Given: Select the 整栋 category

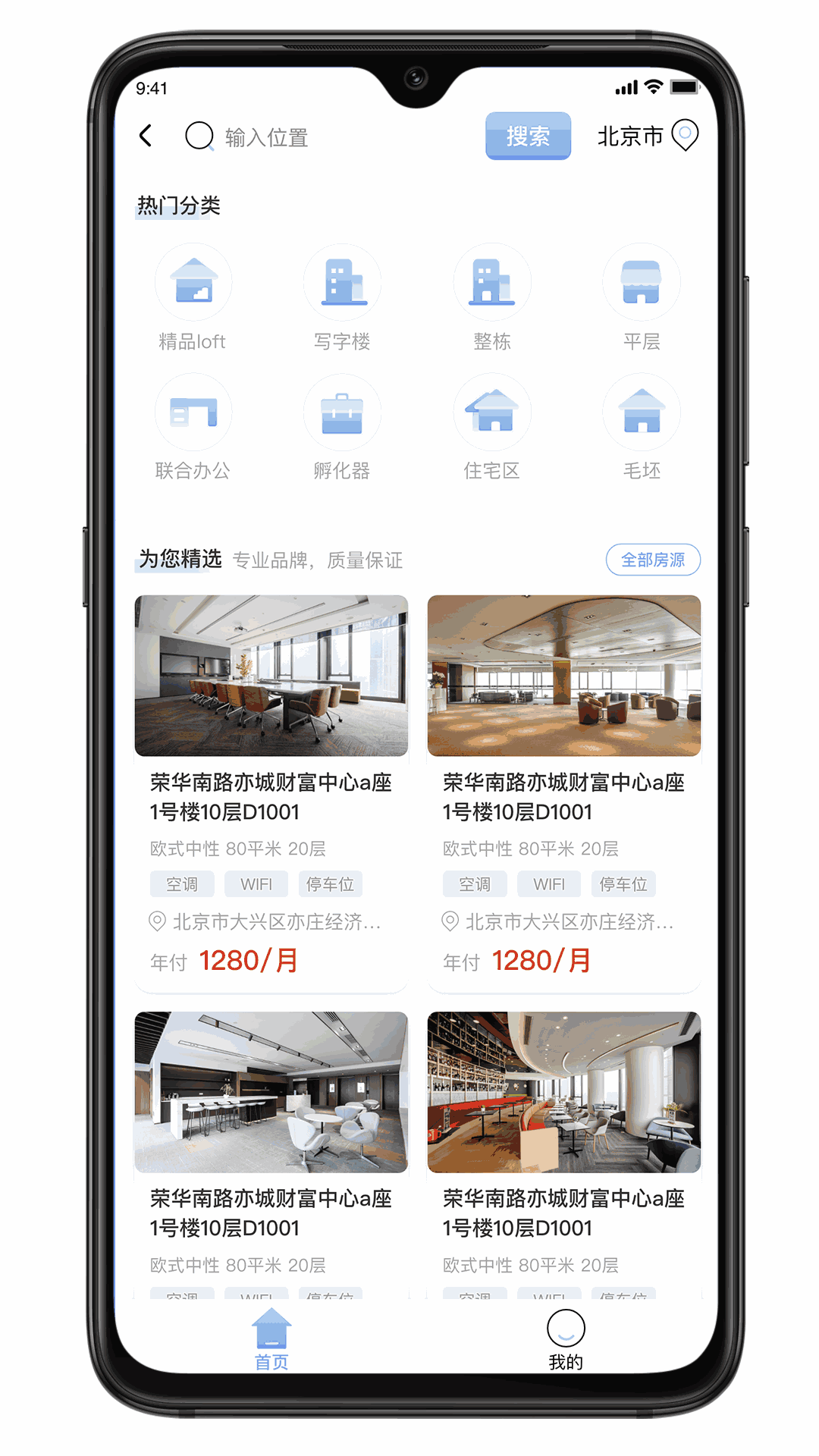Looking at the screenshot, I should coord(491,297).
